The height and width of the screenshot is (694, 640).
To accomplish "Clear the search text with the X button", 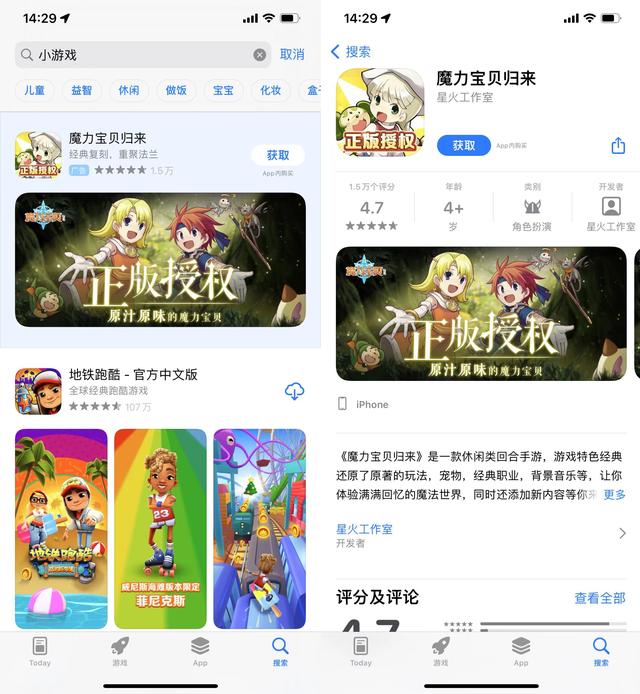I will [x=260, y=55].
